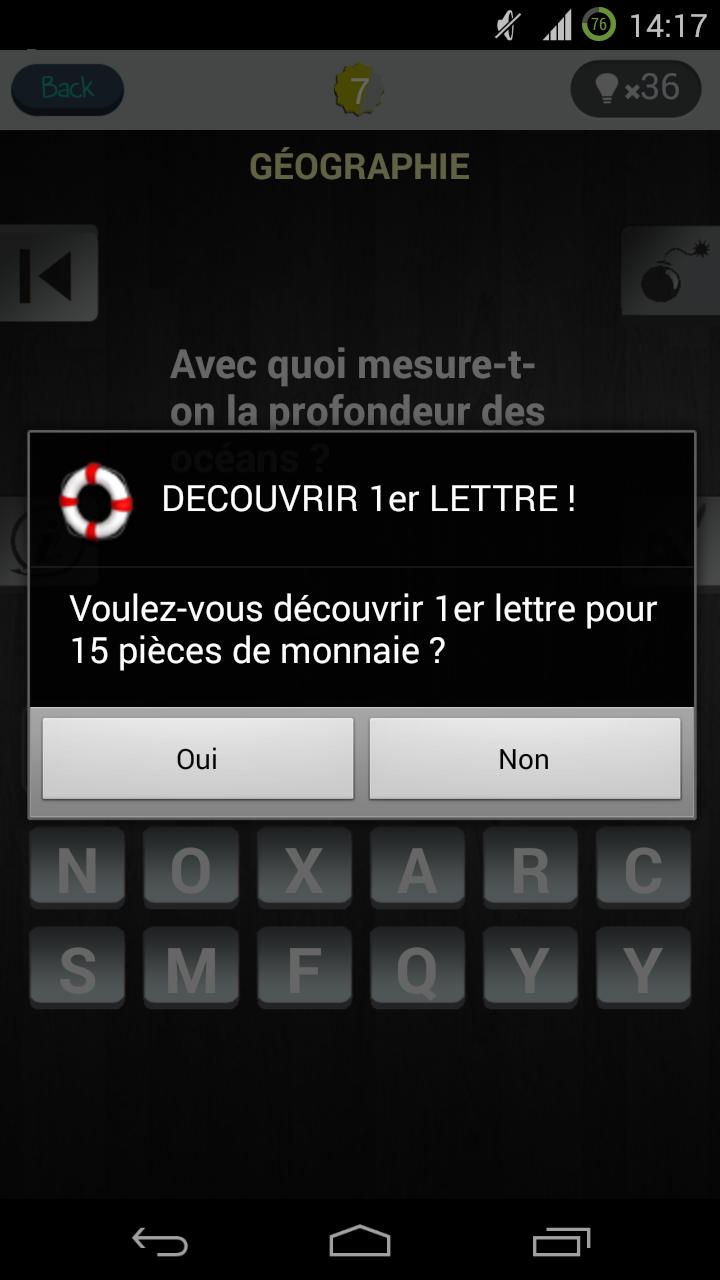Select the letter X tile
Viewport: 720px width, 1280px height.
click(x=304, y=866)
